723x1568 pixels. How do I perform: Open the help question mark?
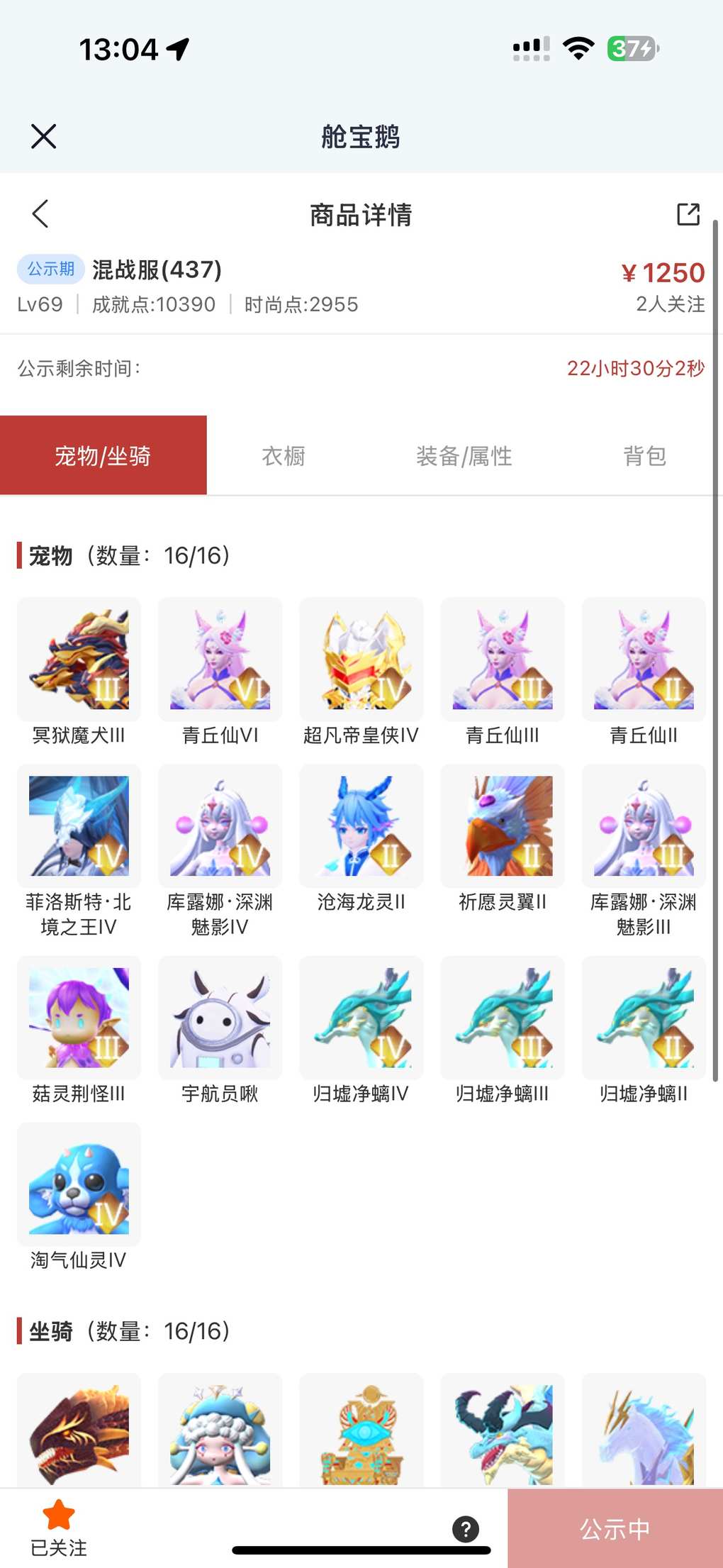pyautogui.click(x=466, y=1529)
